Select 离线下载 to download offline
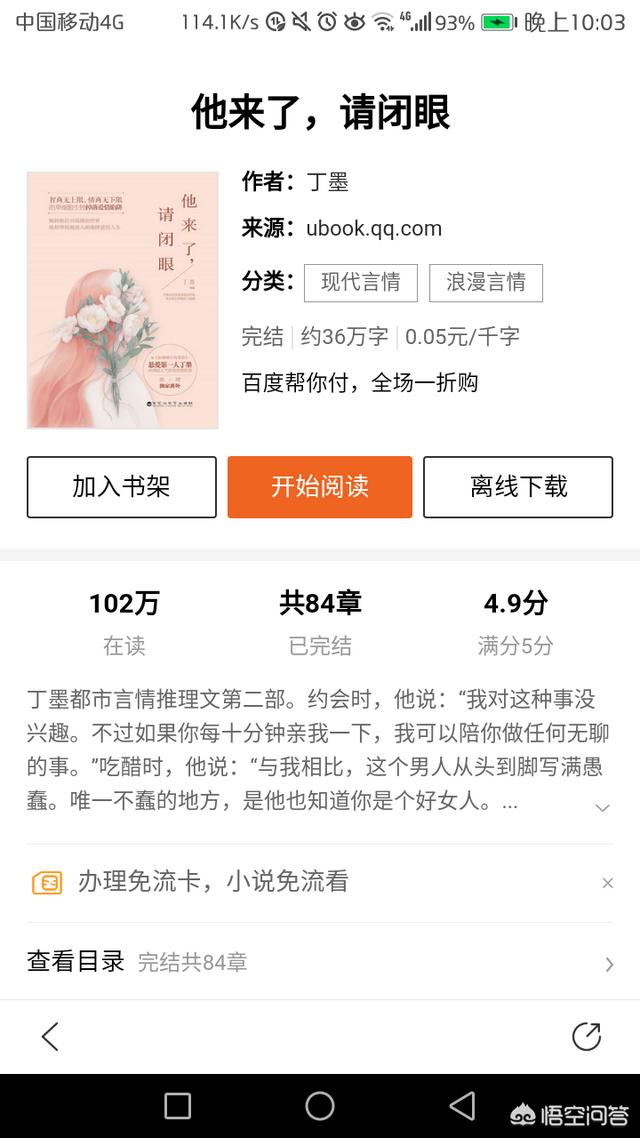The height and width of the screenshot is (1138, 640). pos(518,487)
